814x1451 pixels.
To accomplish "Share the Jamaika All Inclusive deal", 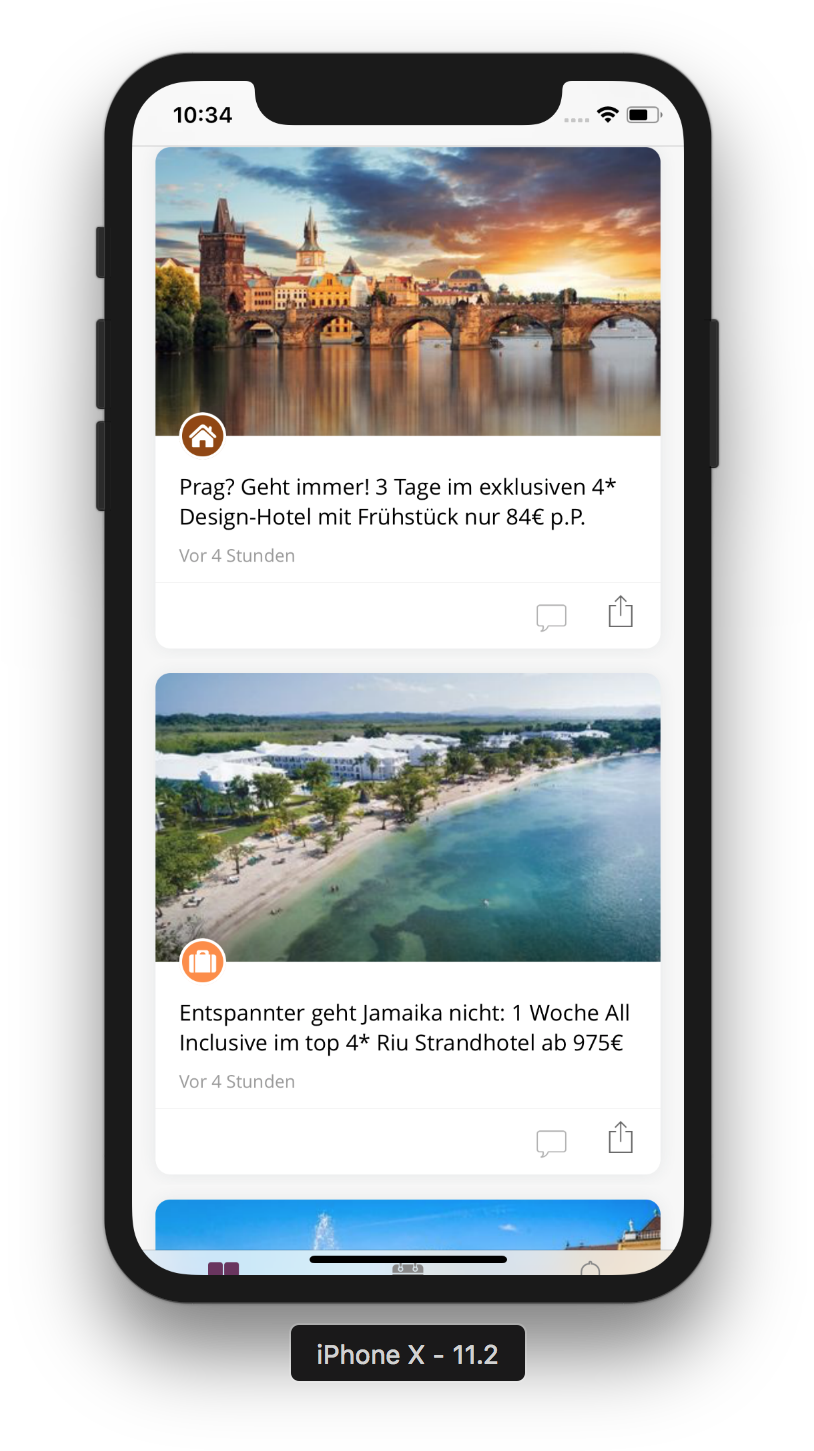I will [621, 1138].
